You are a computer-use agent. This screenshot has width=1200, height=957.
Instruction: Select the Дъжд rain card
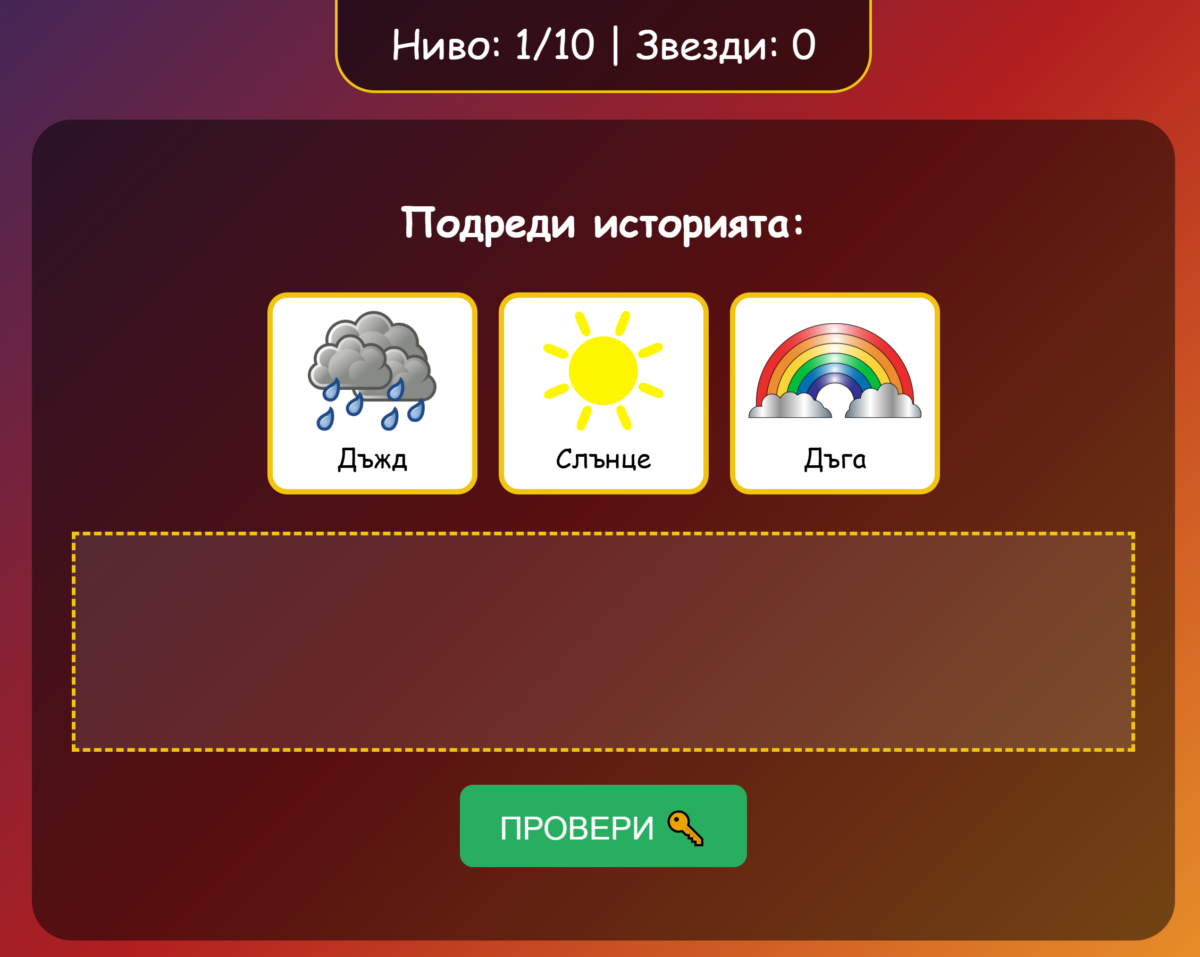pos(372,393)
